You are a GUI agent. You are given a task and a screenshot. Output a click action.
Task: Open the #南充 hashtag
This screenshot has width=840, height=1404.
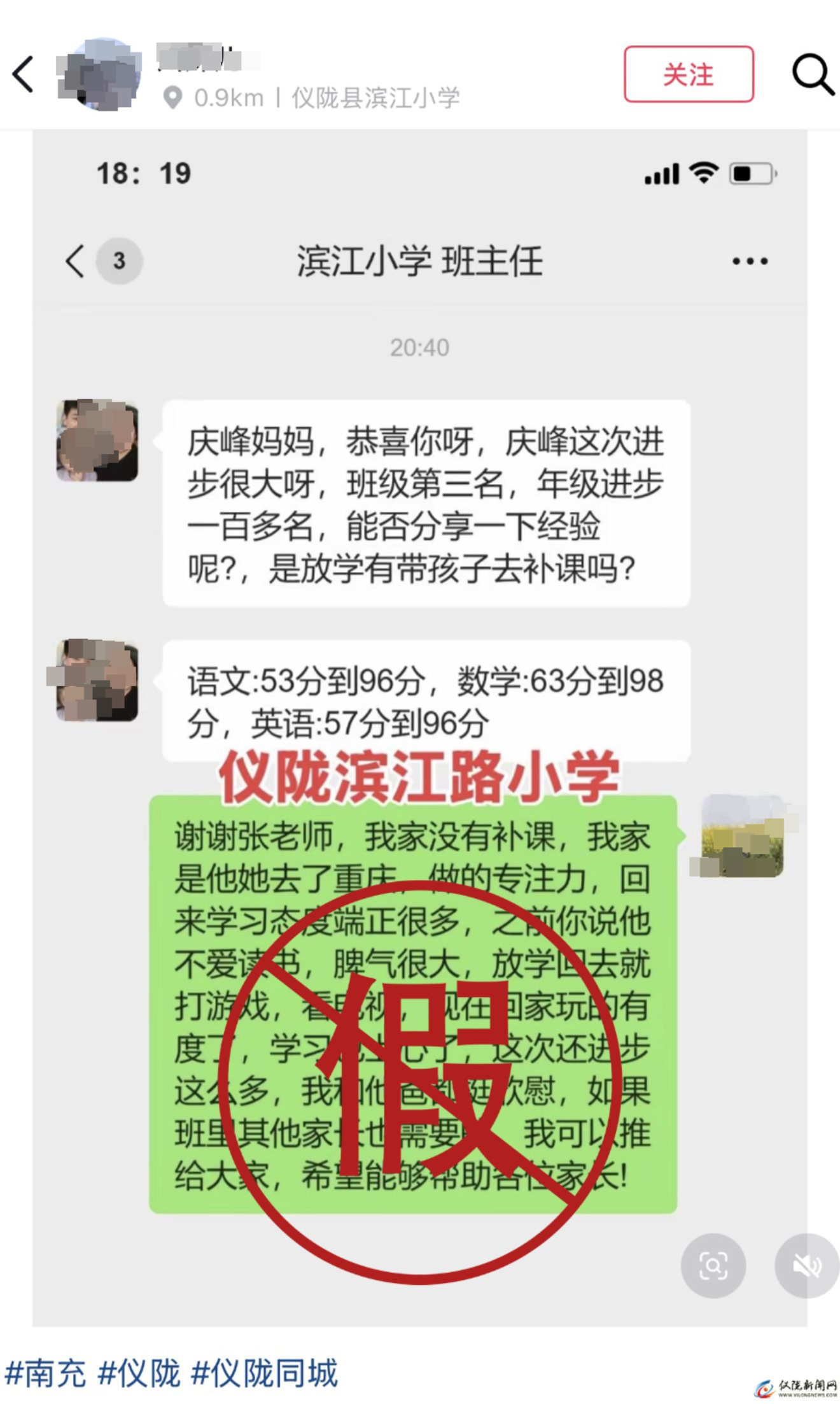(45, 1373)
